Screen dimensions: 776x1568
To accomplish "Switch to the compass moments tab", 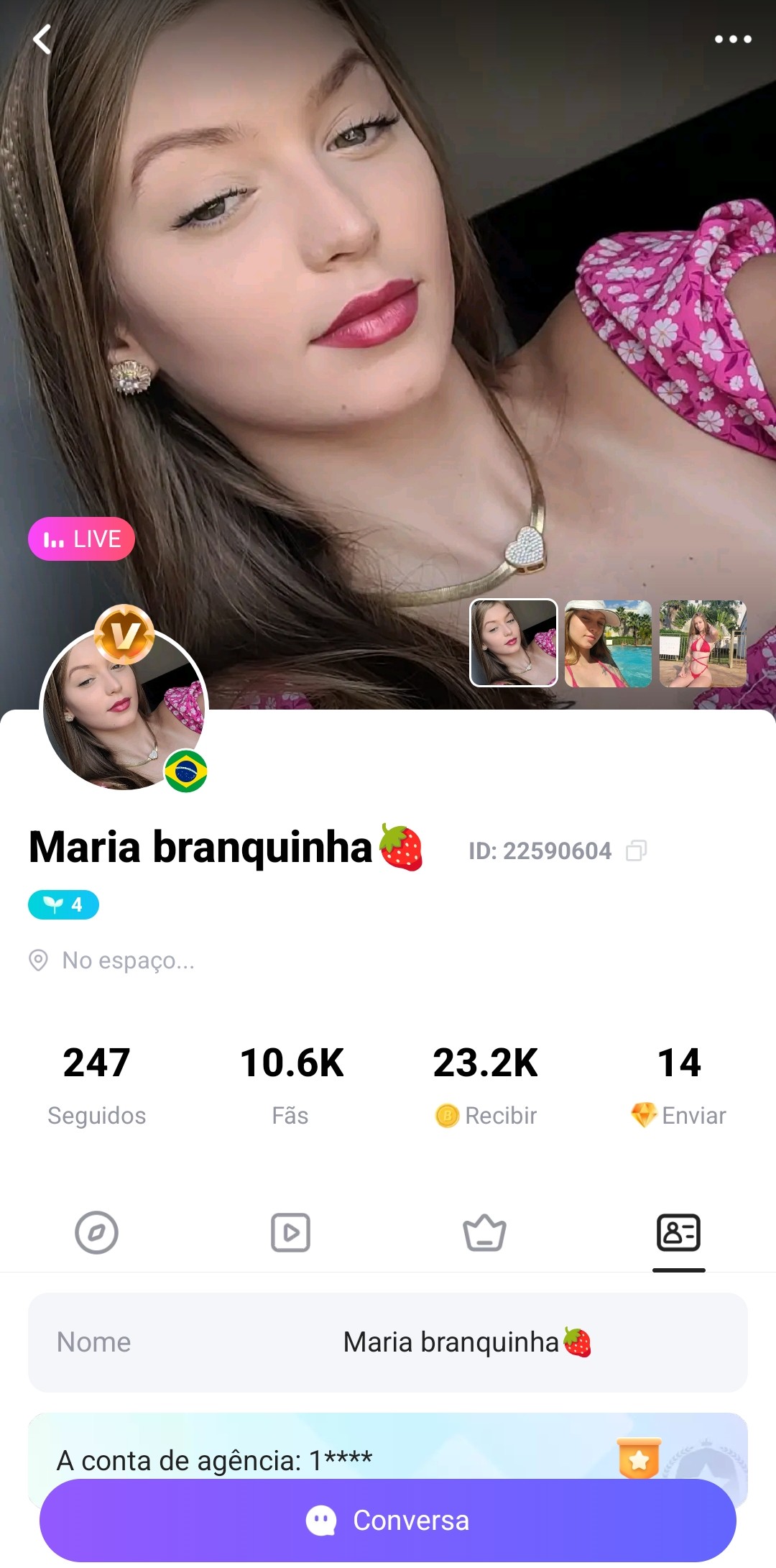I will coord(96,1232).
